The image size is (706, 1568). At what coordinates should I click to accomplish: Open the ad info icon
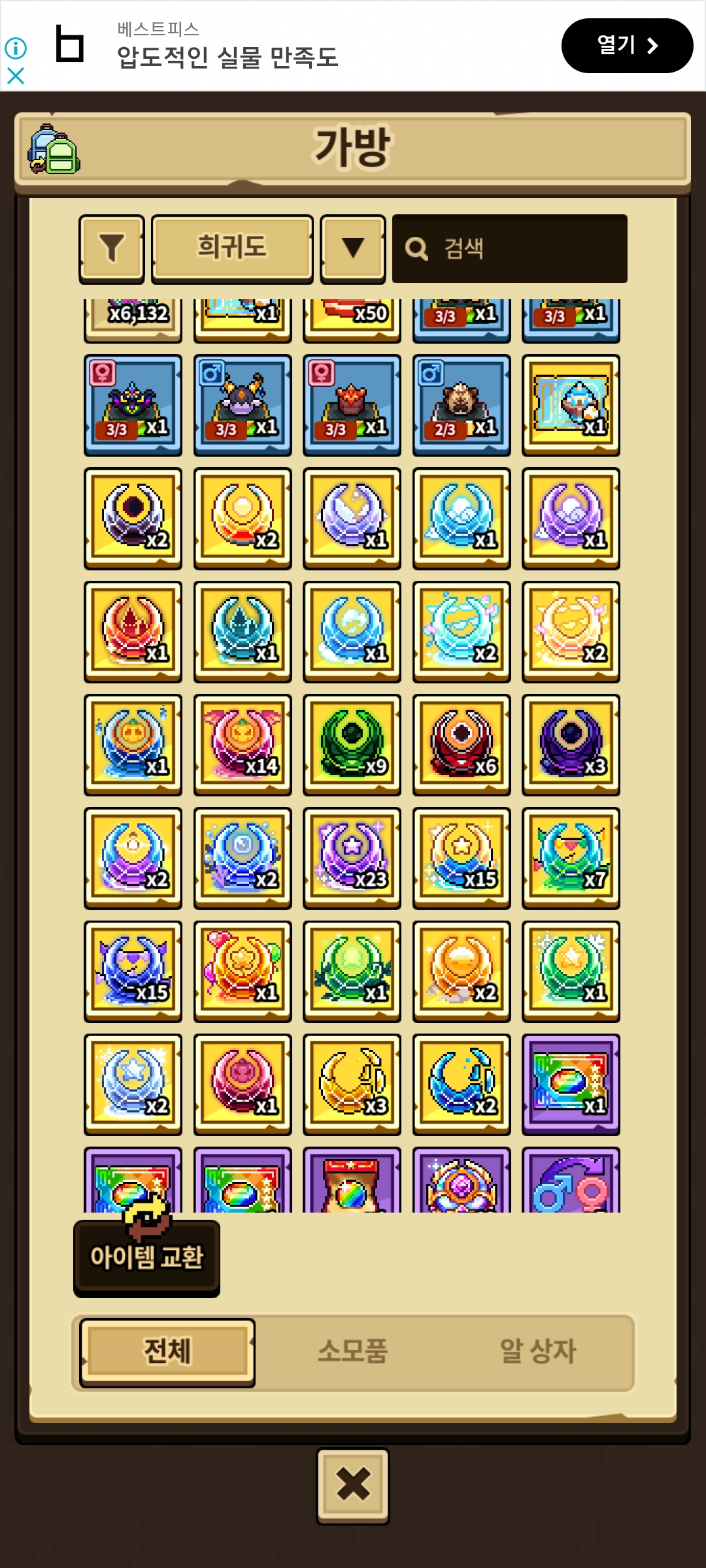click(16, 48)
